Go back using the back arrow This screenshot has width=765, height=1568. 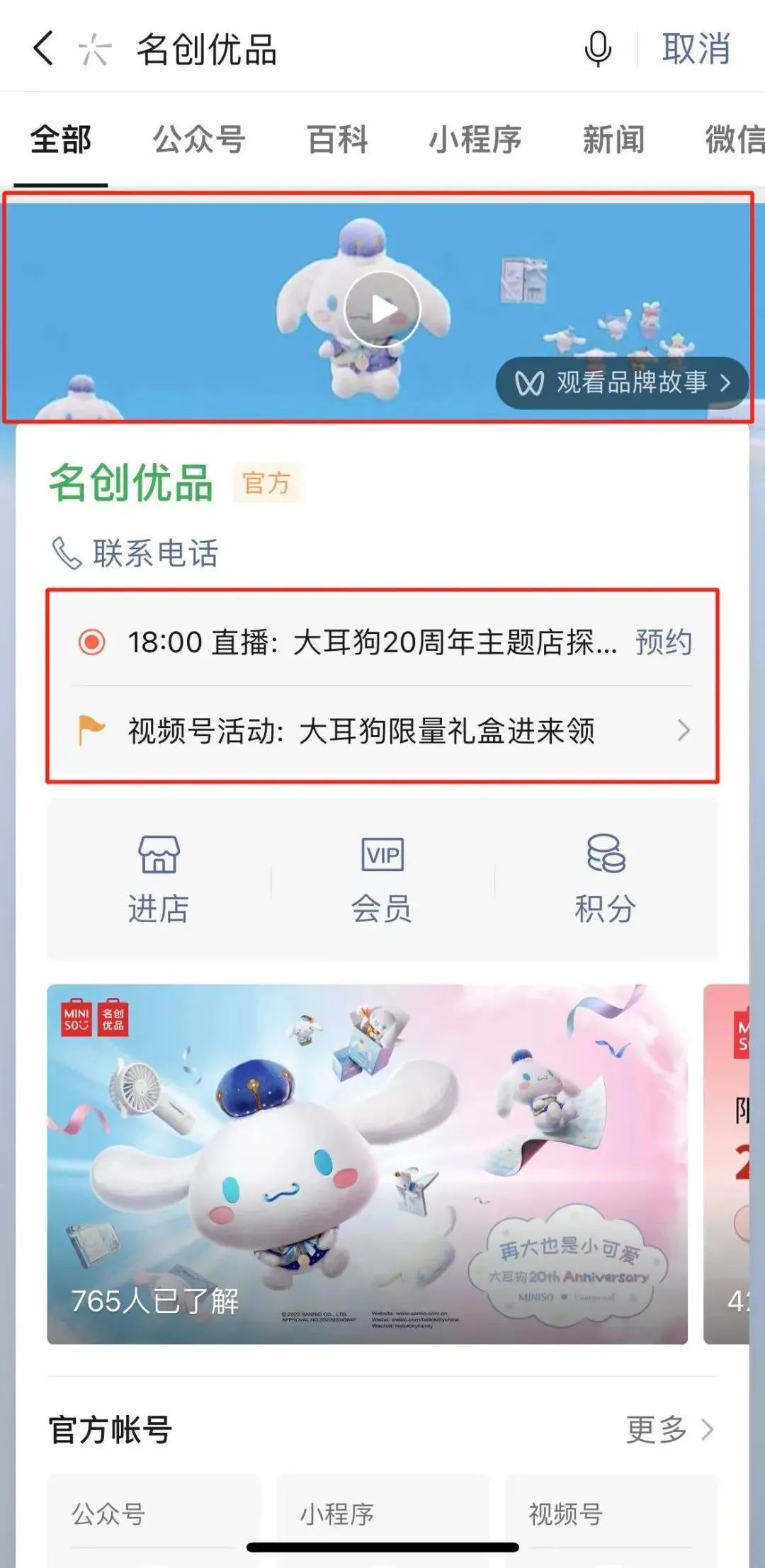coord(42,49)
